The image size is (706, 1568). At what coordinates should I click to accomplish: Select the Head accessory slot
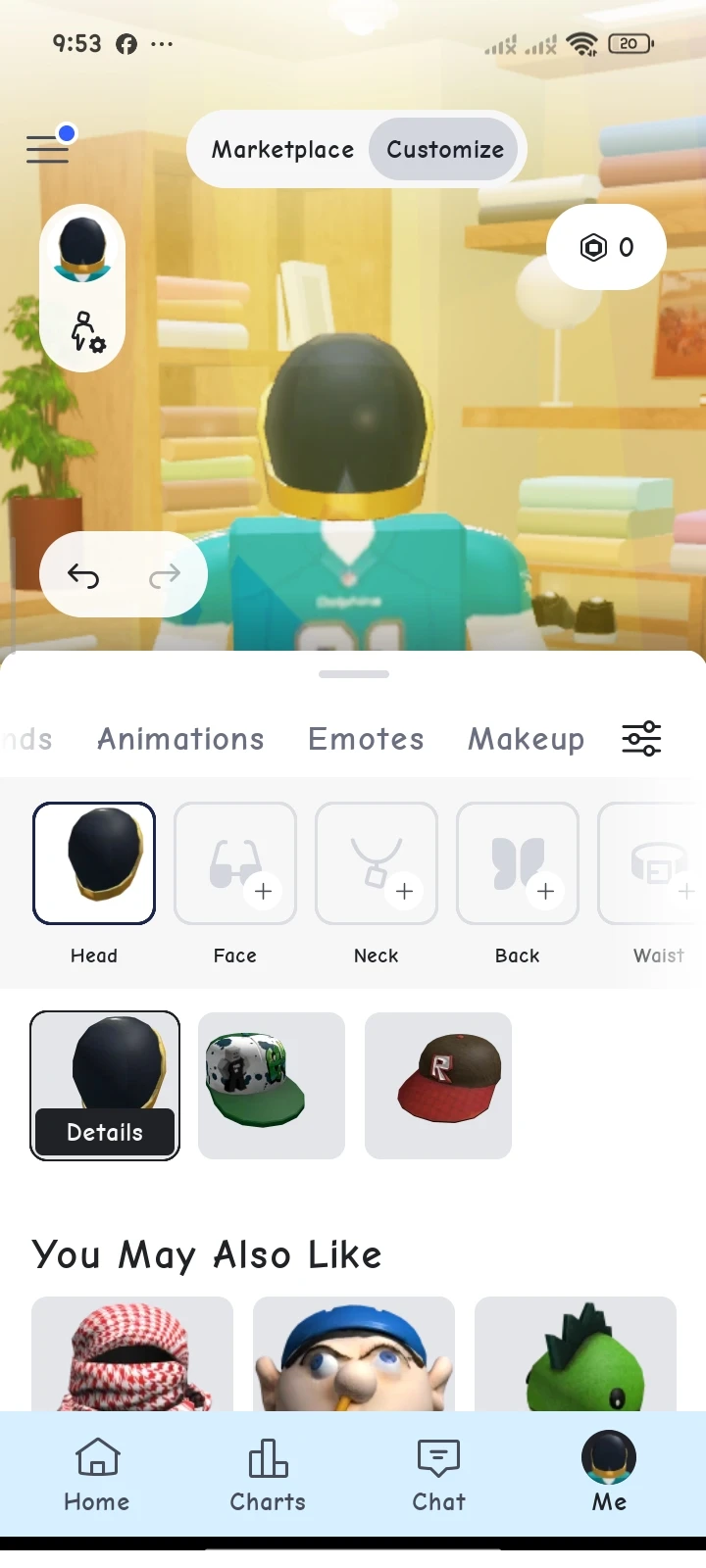click(x=94, y=863)
